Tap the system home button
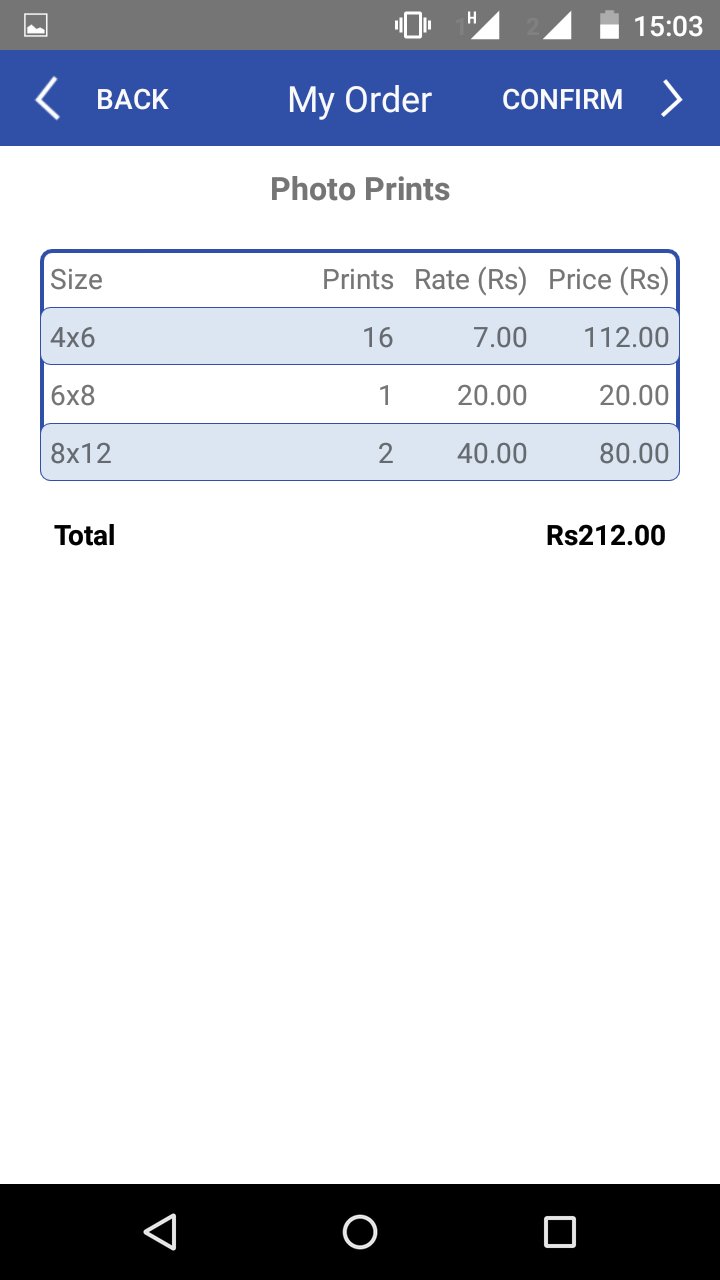This screenshot has height=1280, width=720. 360,1232
